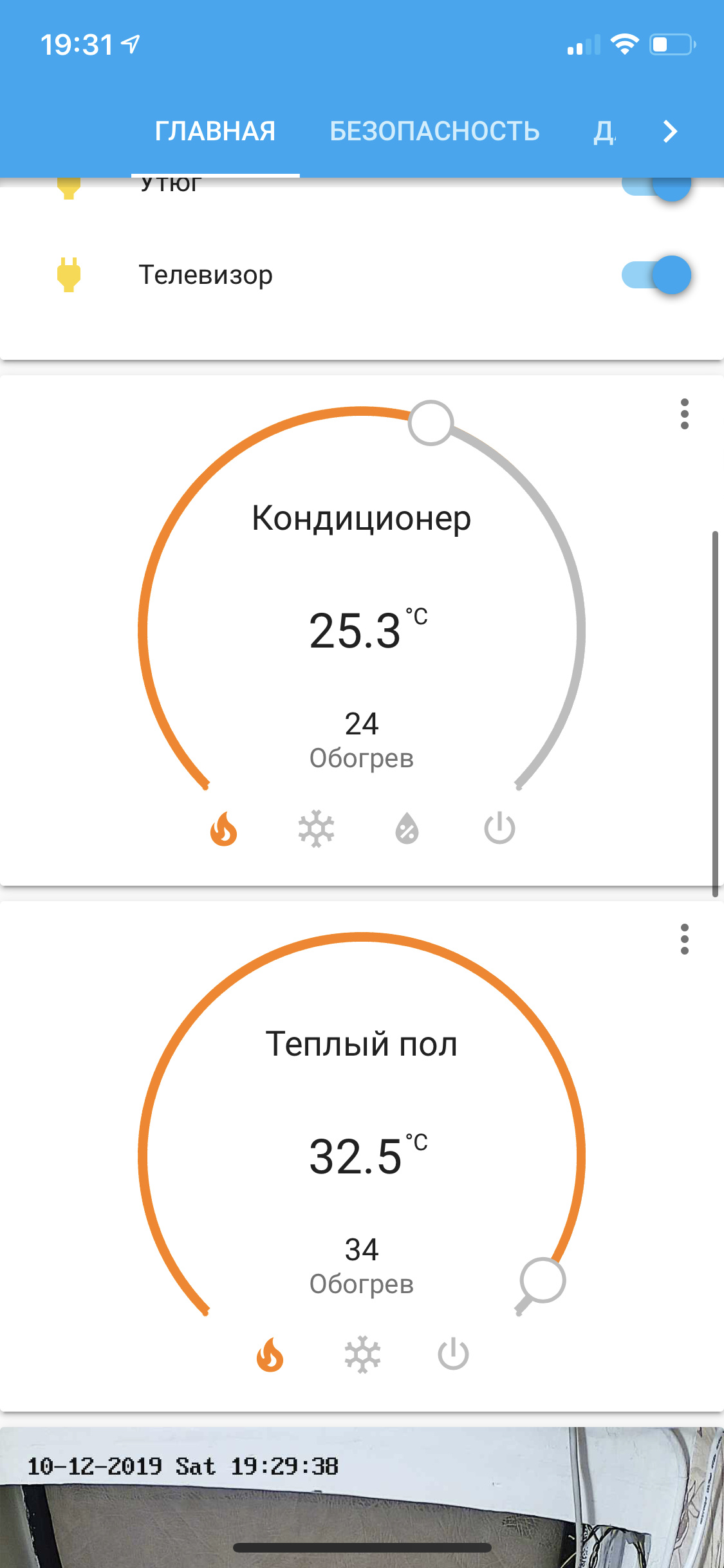724x1568 pixels.
Task: Select cool mode for Теплый пол
Action: (362, 1354)
